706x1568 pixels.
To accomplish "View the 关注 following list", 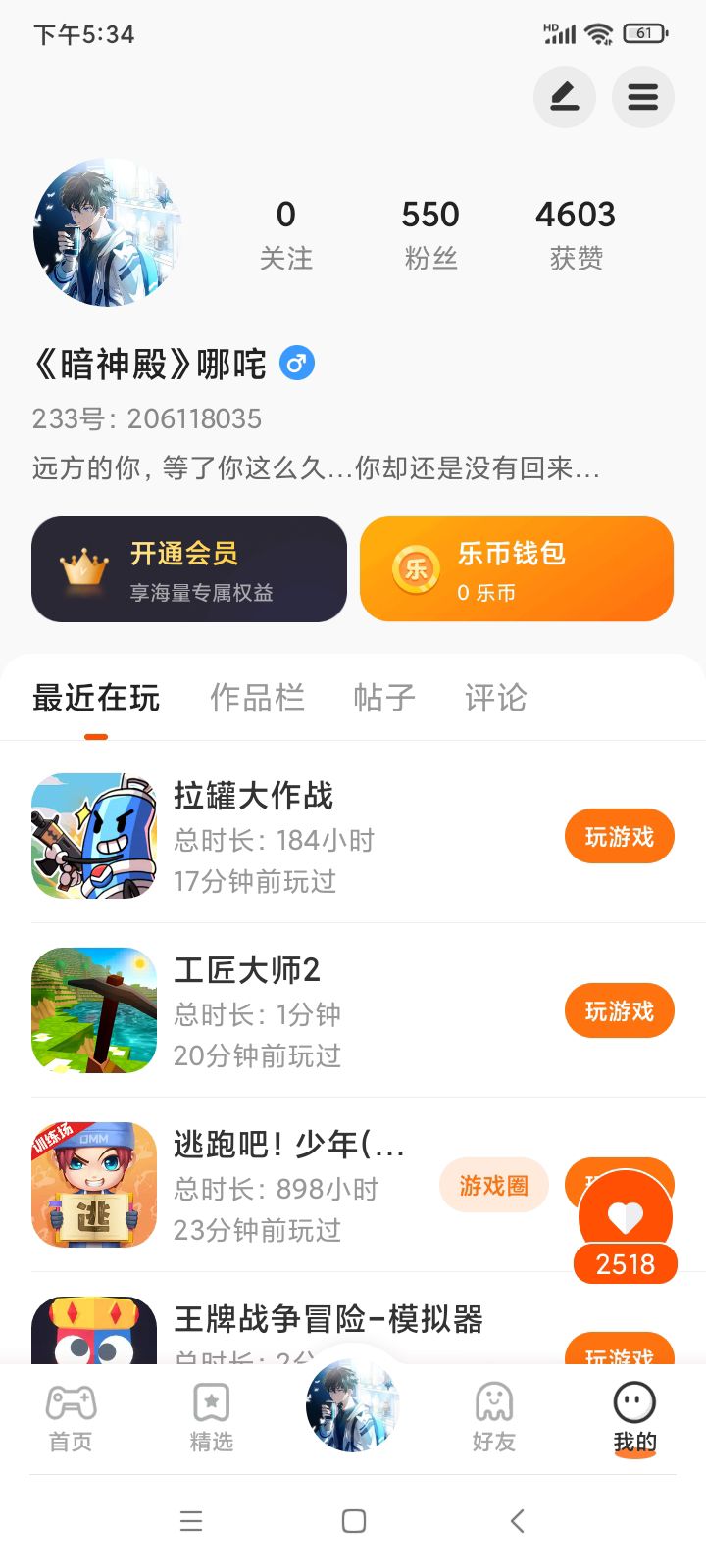I will [x=285, y=234].
